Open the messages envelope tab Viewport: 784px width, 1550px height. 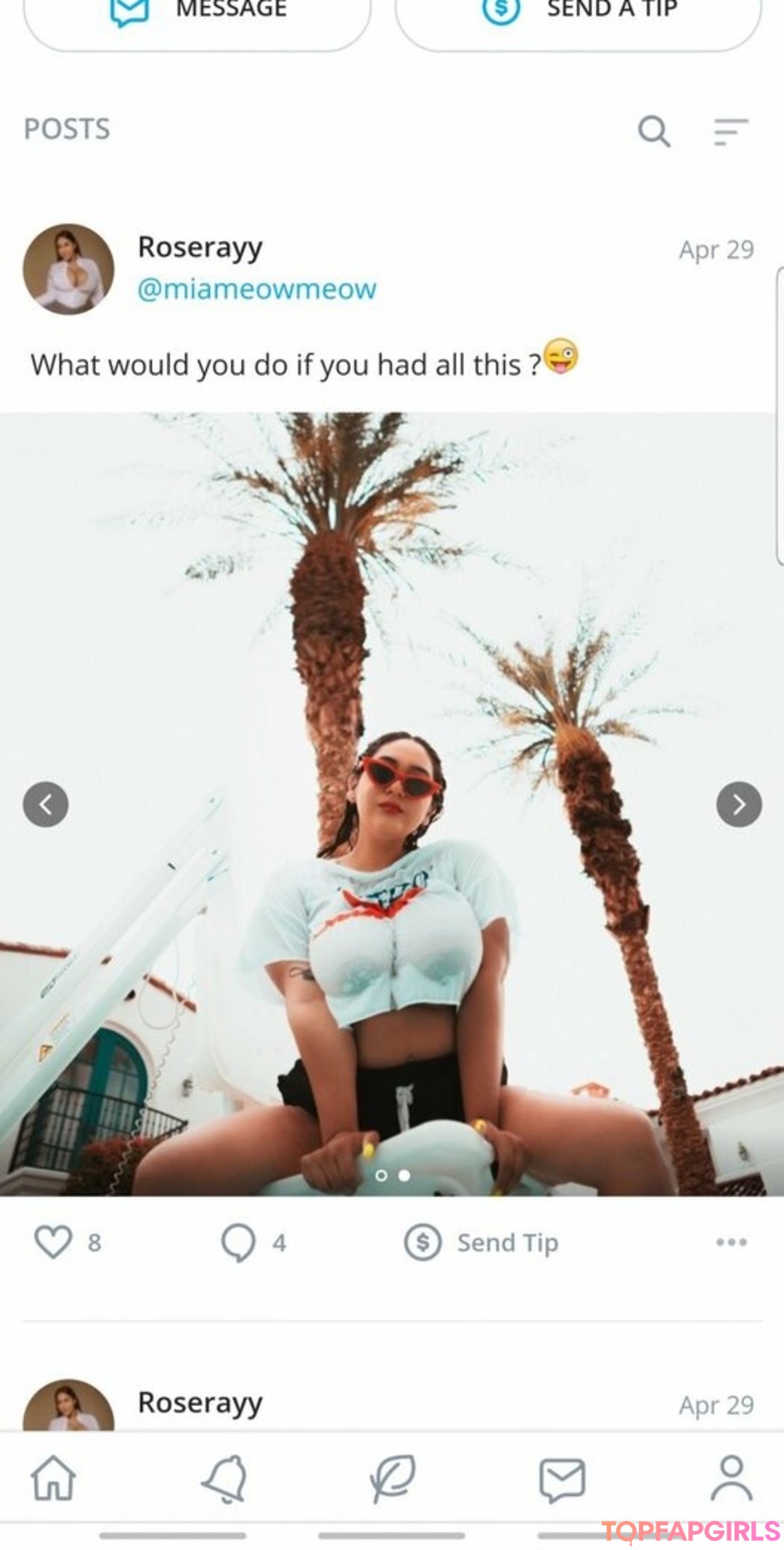click(562, 1479)
